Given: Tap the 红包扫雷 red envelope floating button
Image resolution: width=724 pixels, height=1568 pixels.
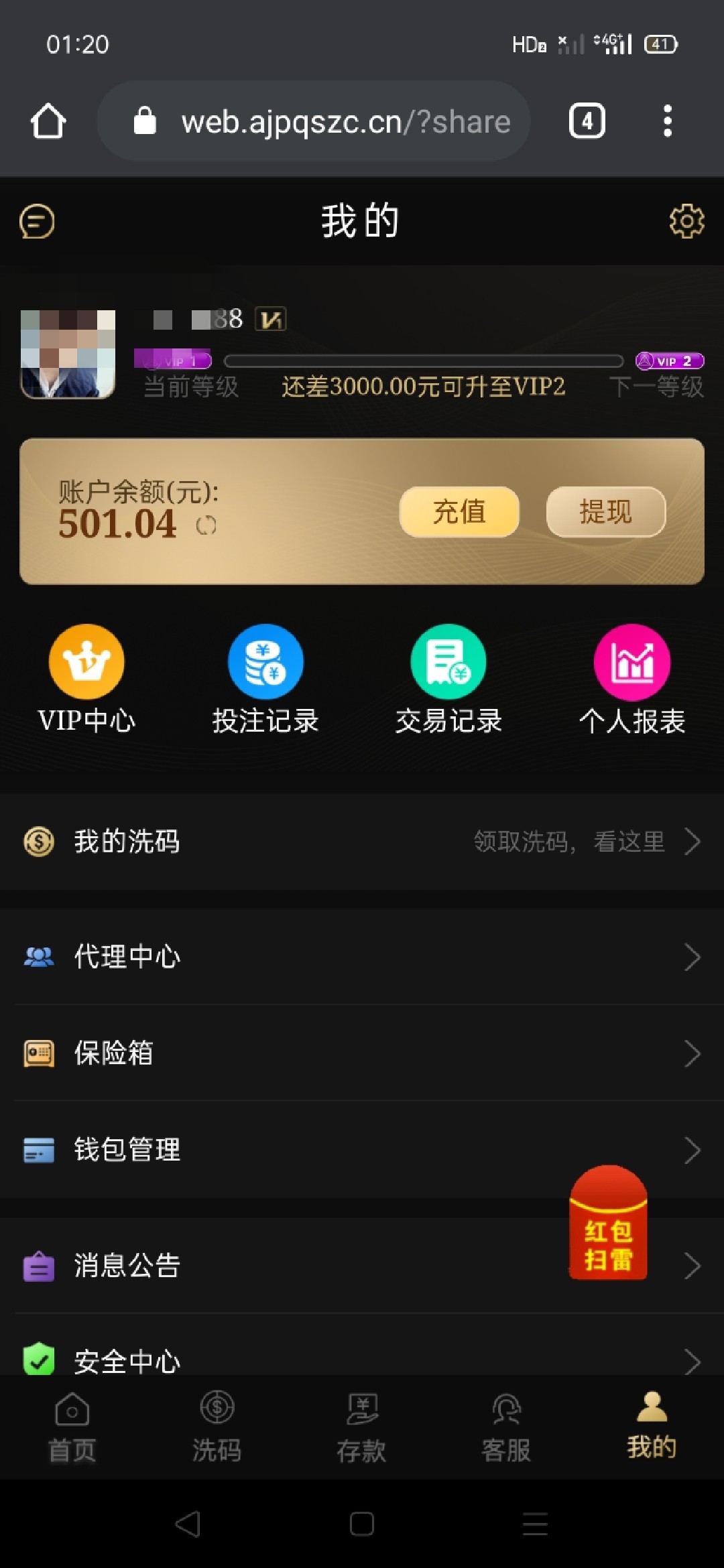Looking at the screenshot, I should click(608, 1225).
